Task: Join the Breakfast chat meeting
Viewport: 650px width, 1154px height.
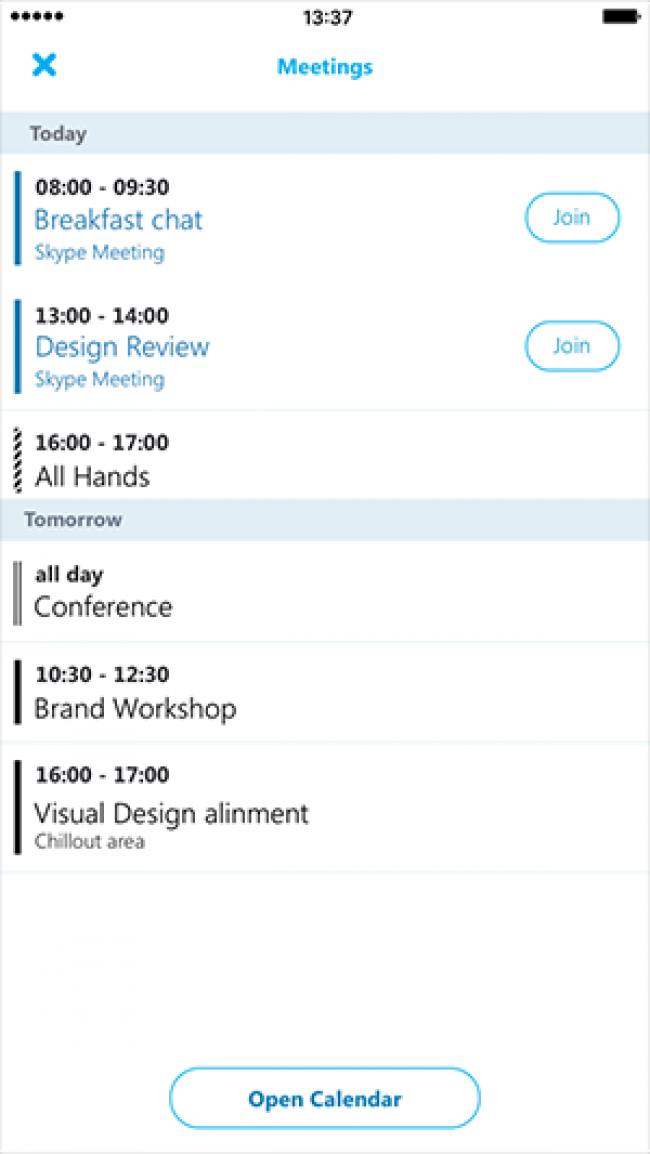Action: tap(572, 218)
